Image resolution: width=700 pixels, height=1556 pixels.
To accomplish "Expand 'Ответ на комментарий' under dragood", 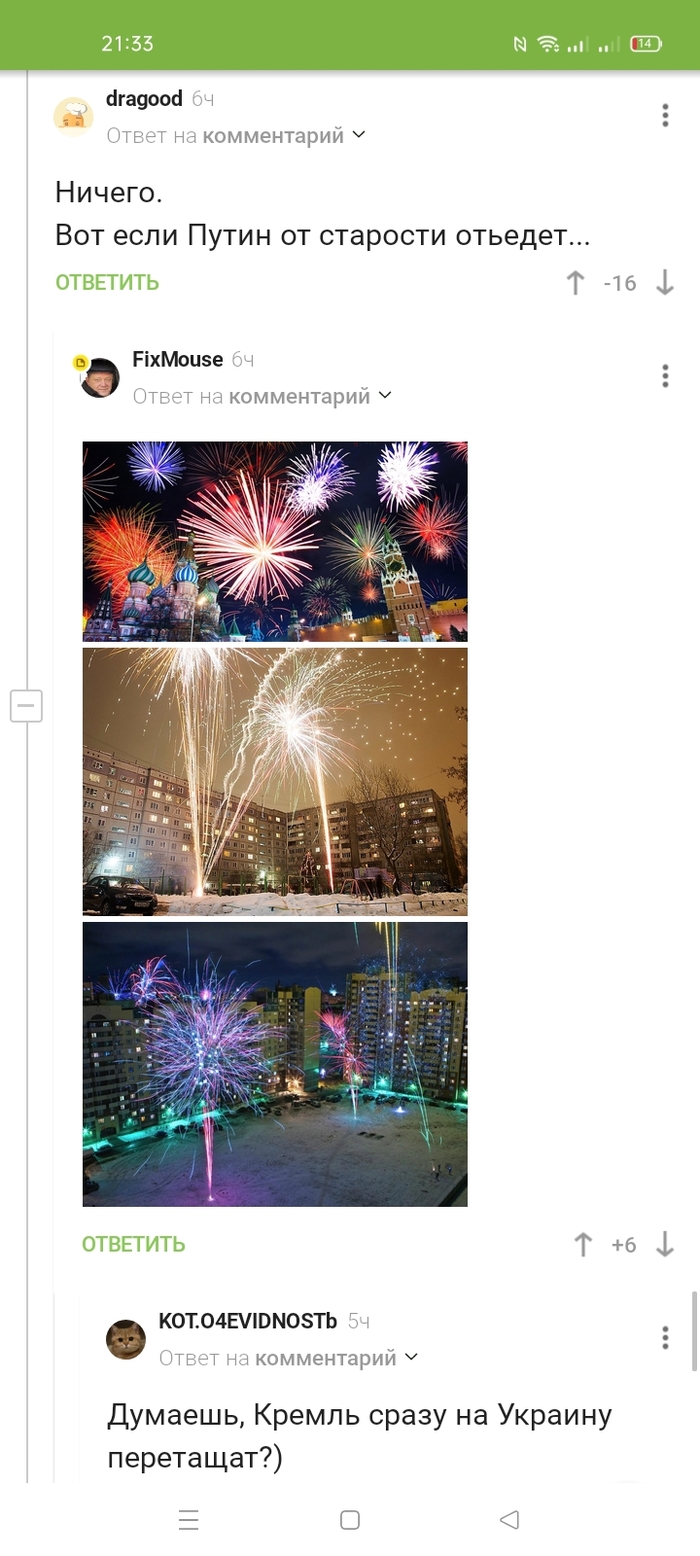I will (x=236, y=135).
